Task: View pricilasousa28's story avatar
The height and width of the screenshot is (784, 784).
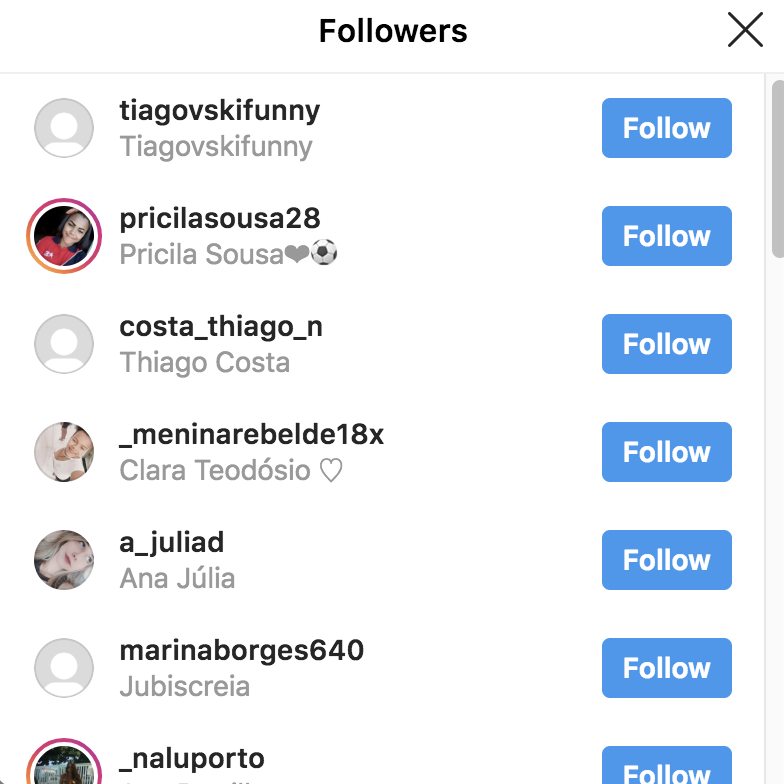Action: click(x=64, y=236)
